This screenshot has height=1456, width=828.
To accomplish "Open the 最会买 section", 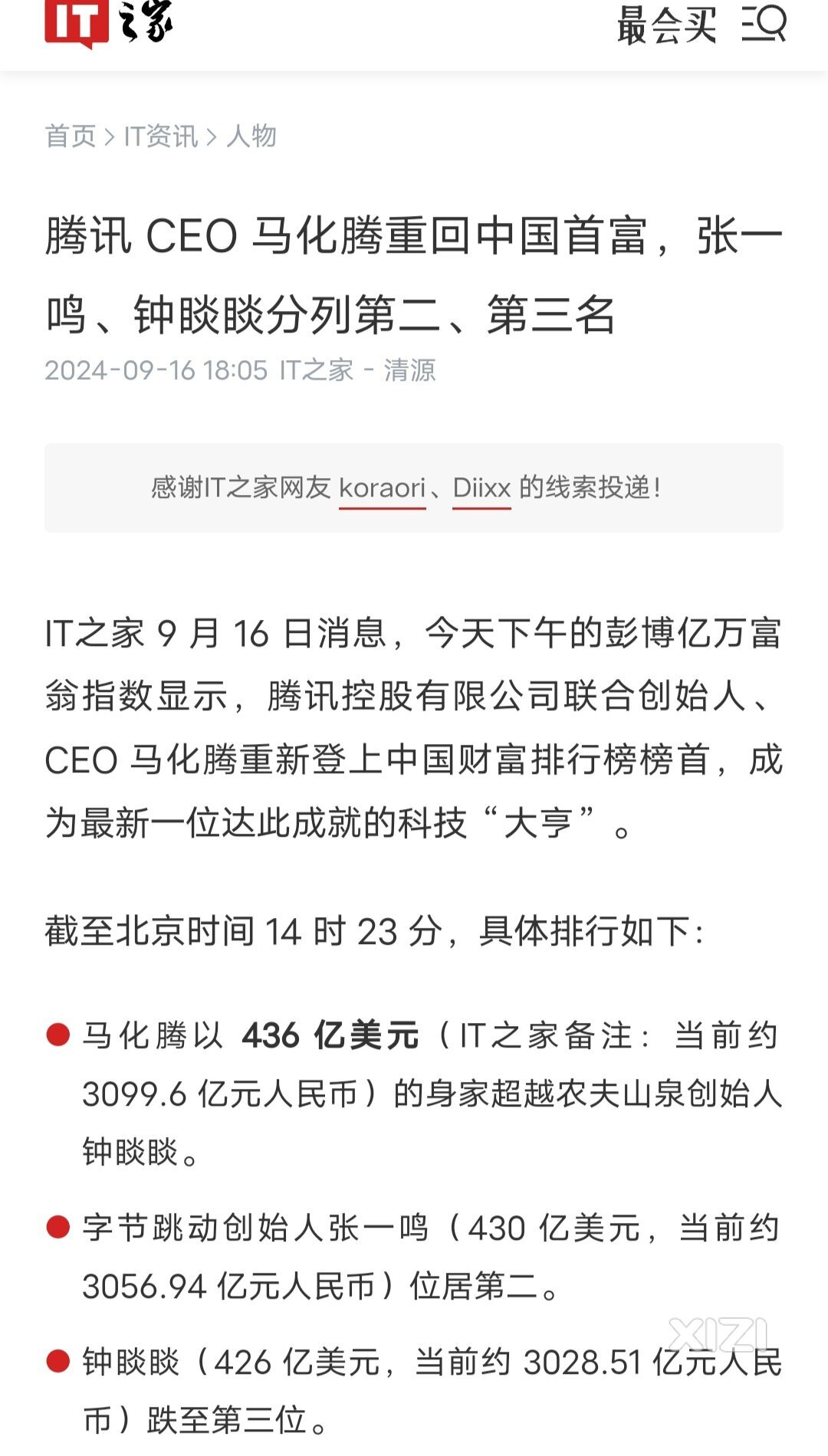I will coord(666,25).
